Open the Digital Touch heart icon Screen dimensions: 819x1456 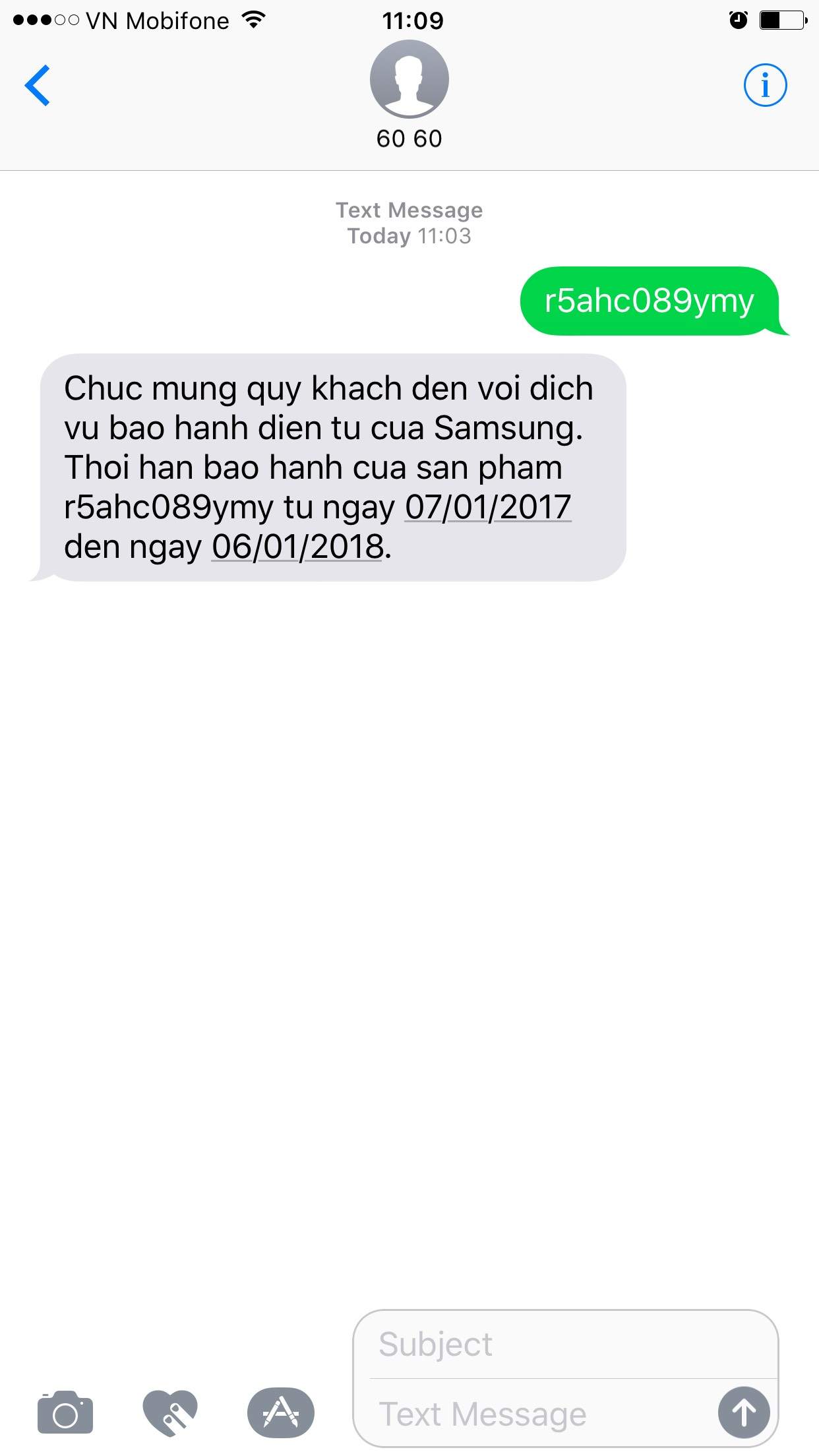[170, 1412]
